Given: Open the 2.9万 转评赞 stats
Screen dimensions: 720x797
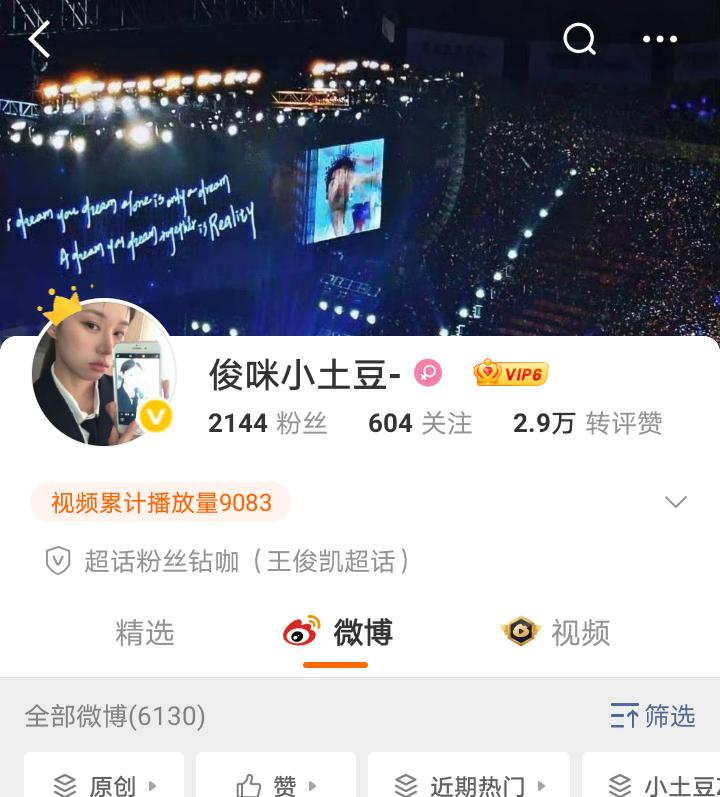Looking at the screenshot, I should [x=587, y=423].
